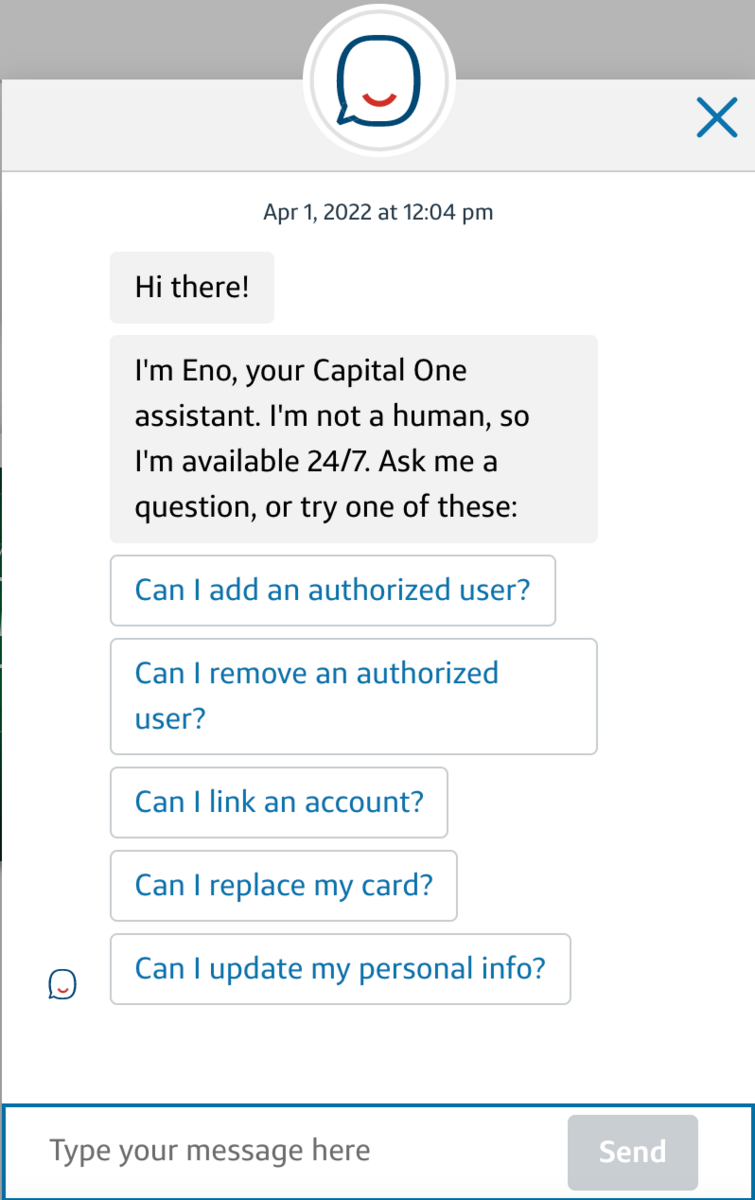The width and height of the screenshot is (755, 1200).
Task: Choose 'Can I remove an authorized user?'
Action: point(353,696)
